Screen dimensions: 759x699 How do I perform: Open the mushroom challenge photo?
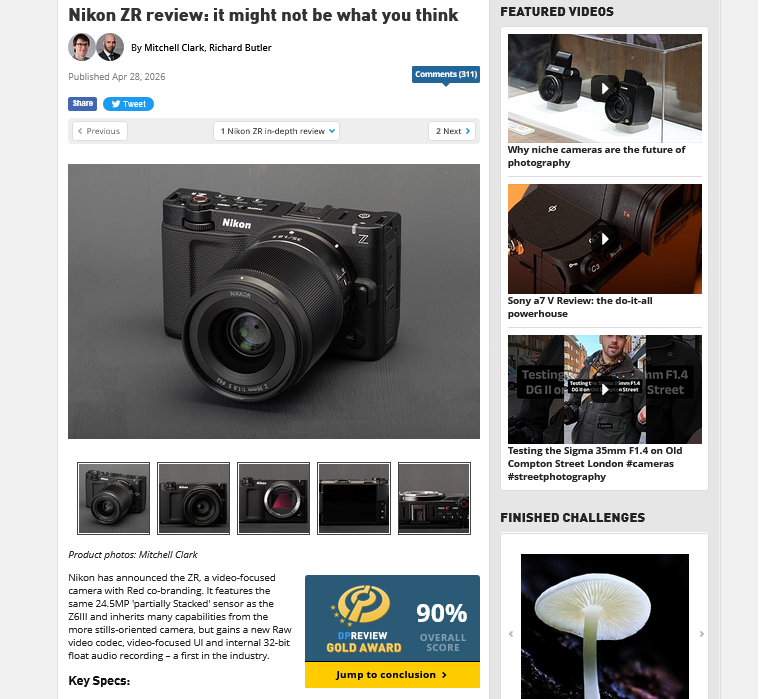[x=604, y=626]
